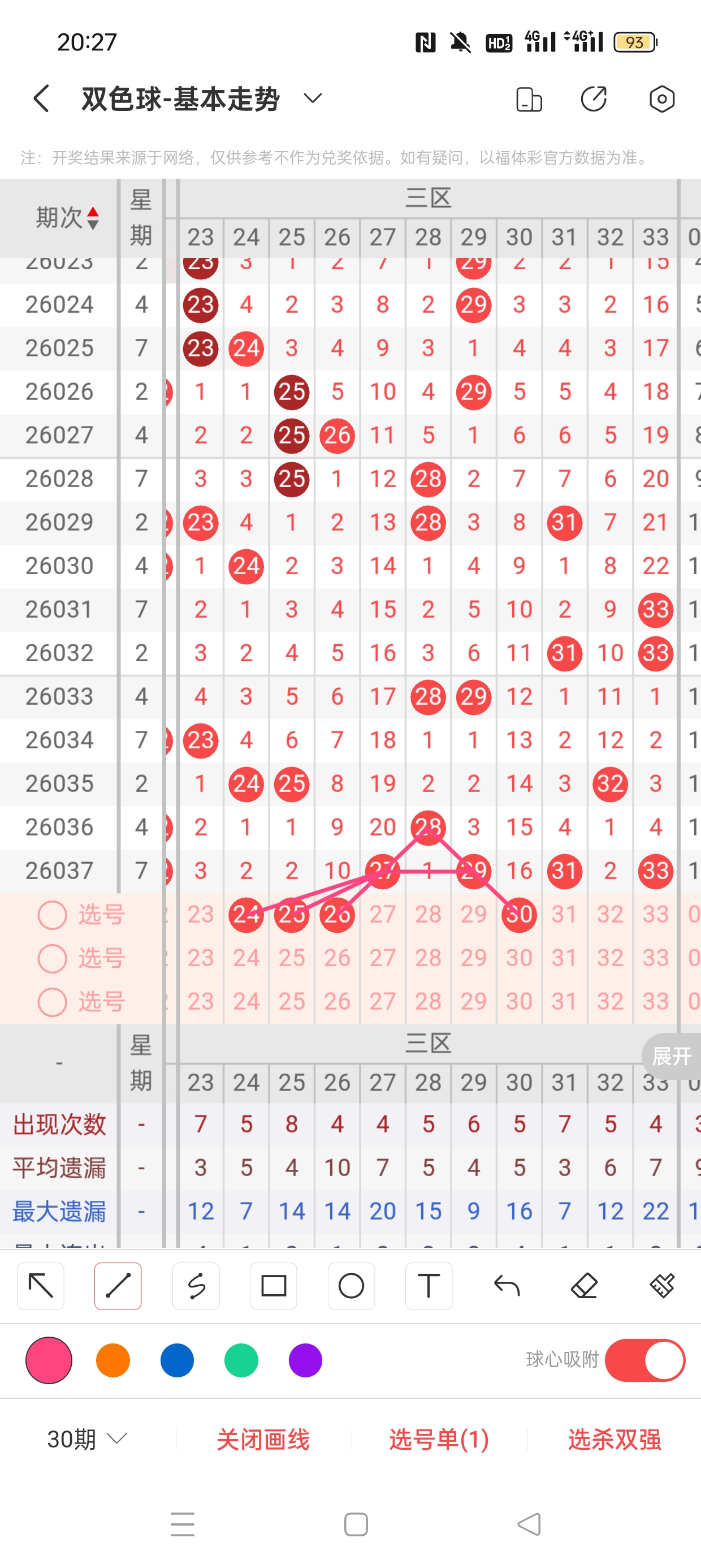Expand the statistics with 展开
Viewport: 701px width, 1568px height.
click(x=671, y=1056)
